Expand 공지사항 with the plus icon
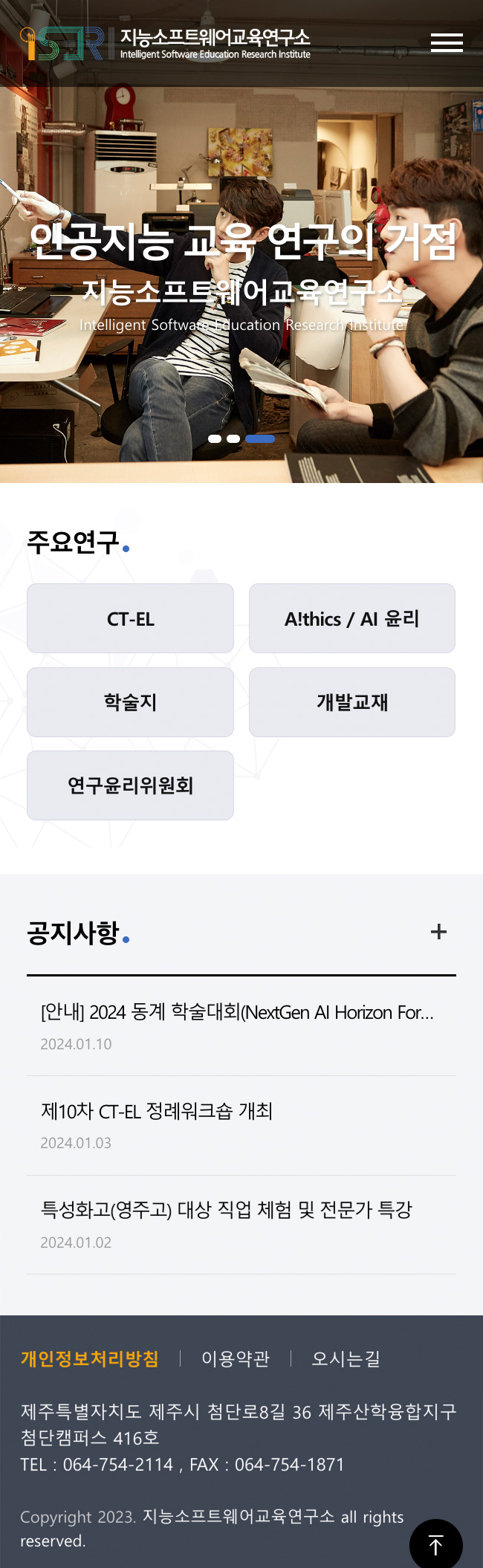This screenshot has width=483, height=1568. [438, 932]
